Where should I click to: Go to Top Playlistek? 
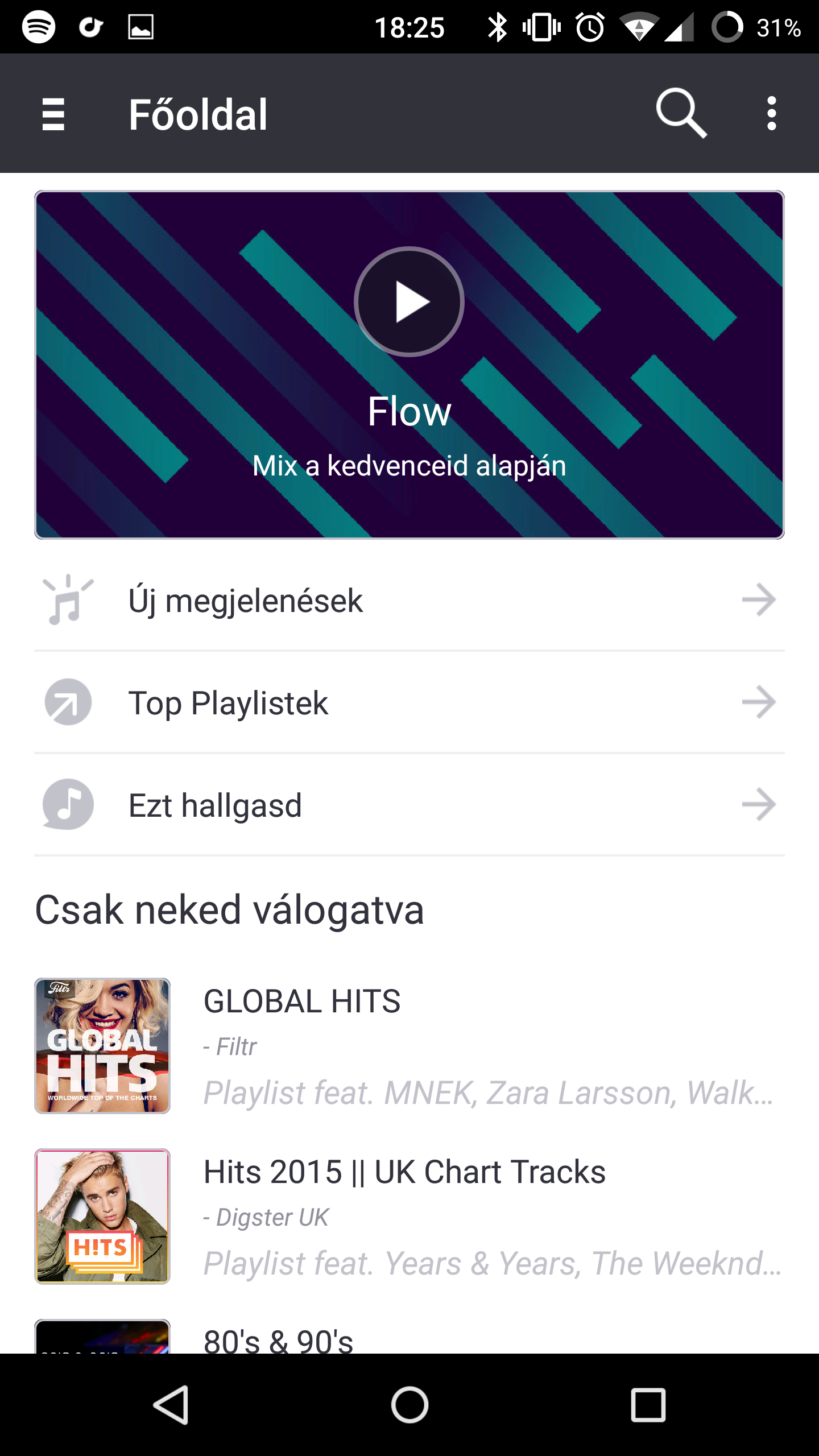pos(409,702)
